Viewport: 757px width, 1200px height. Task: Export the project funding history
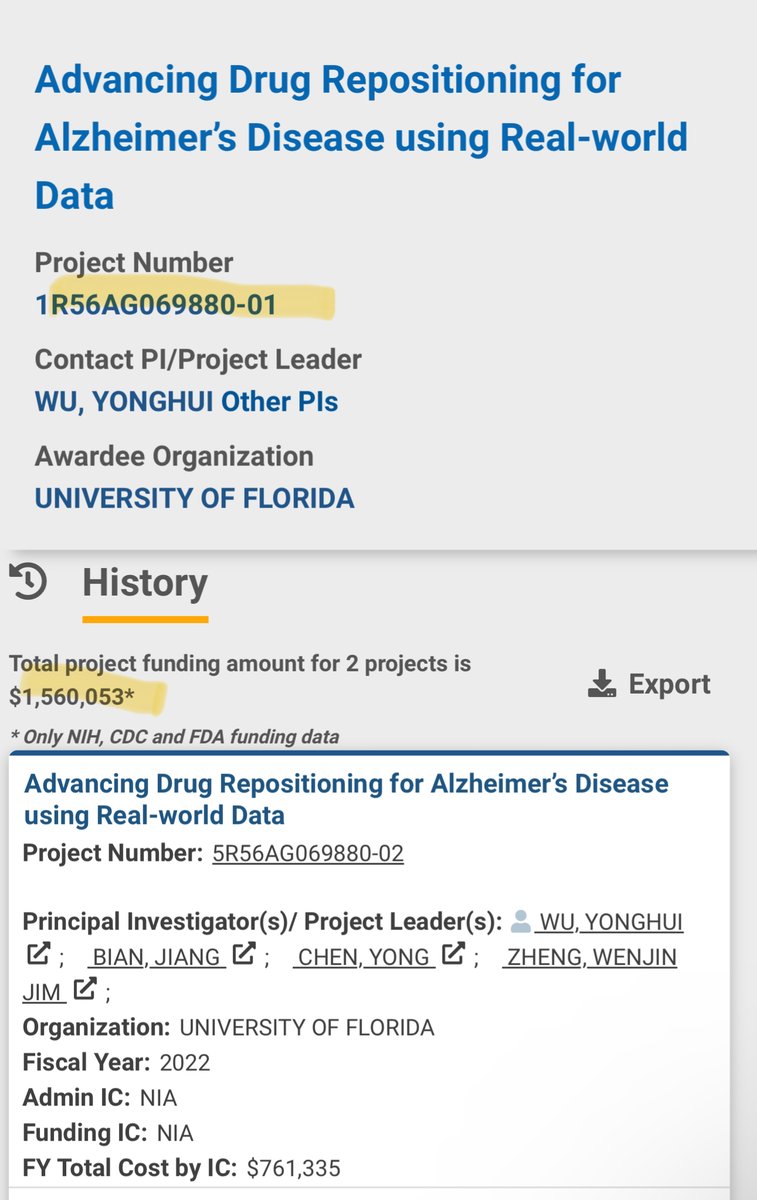pyautogui.click(x=650, y=685)
